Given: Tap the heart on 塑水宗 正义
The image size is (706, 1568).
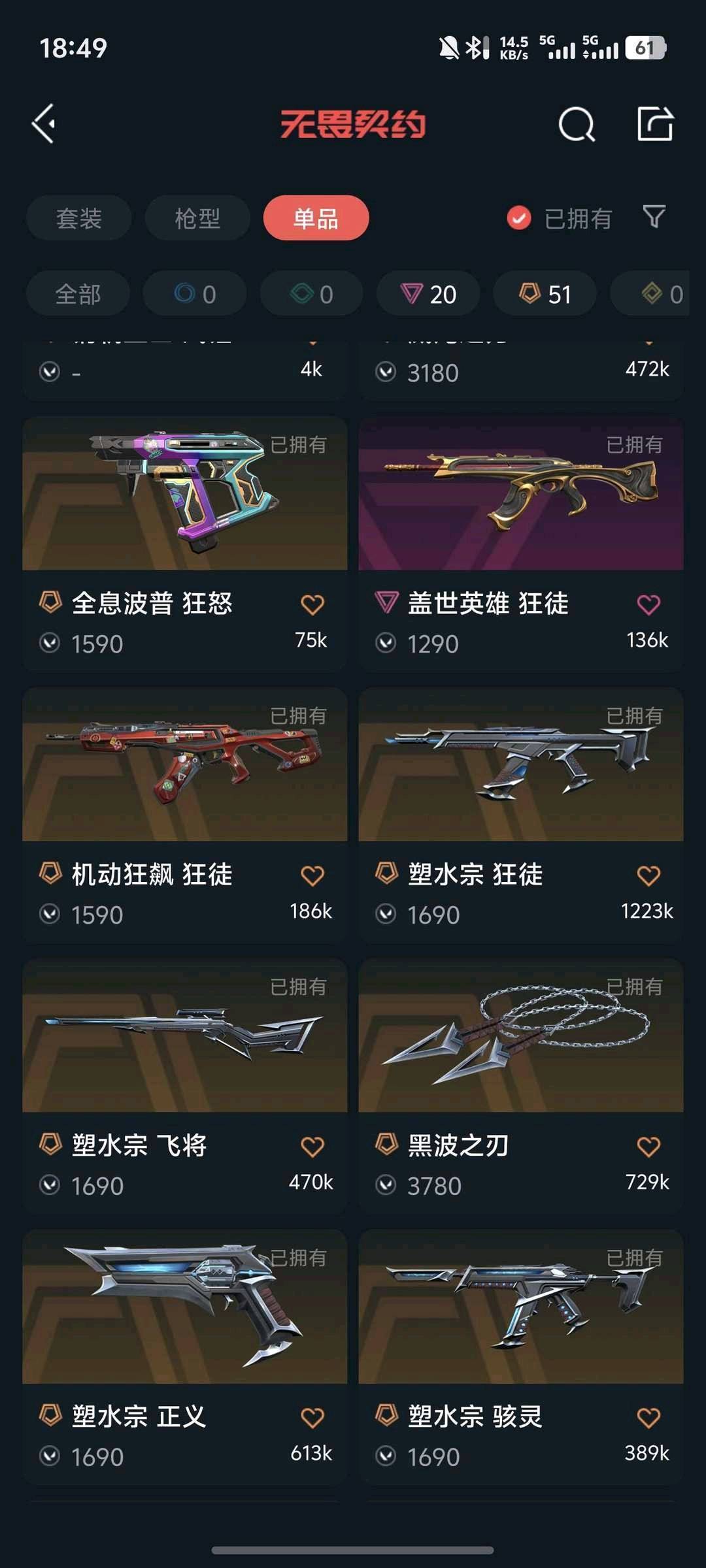Looking at the screenshot, I should click(312, 1418).
